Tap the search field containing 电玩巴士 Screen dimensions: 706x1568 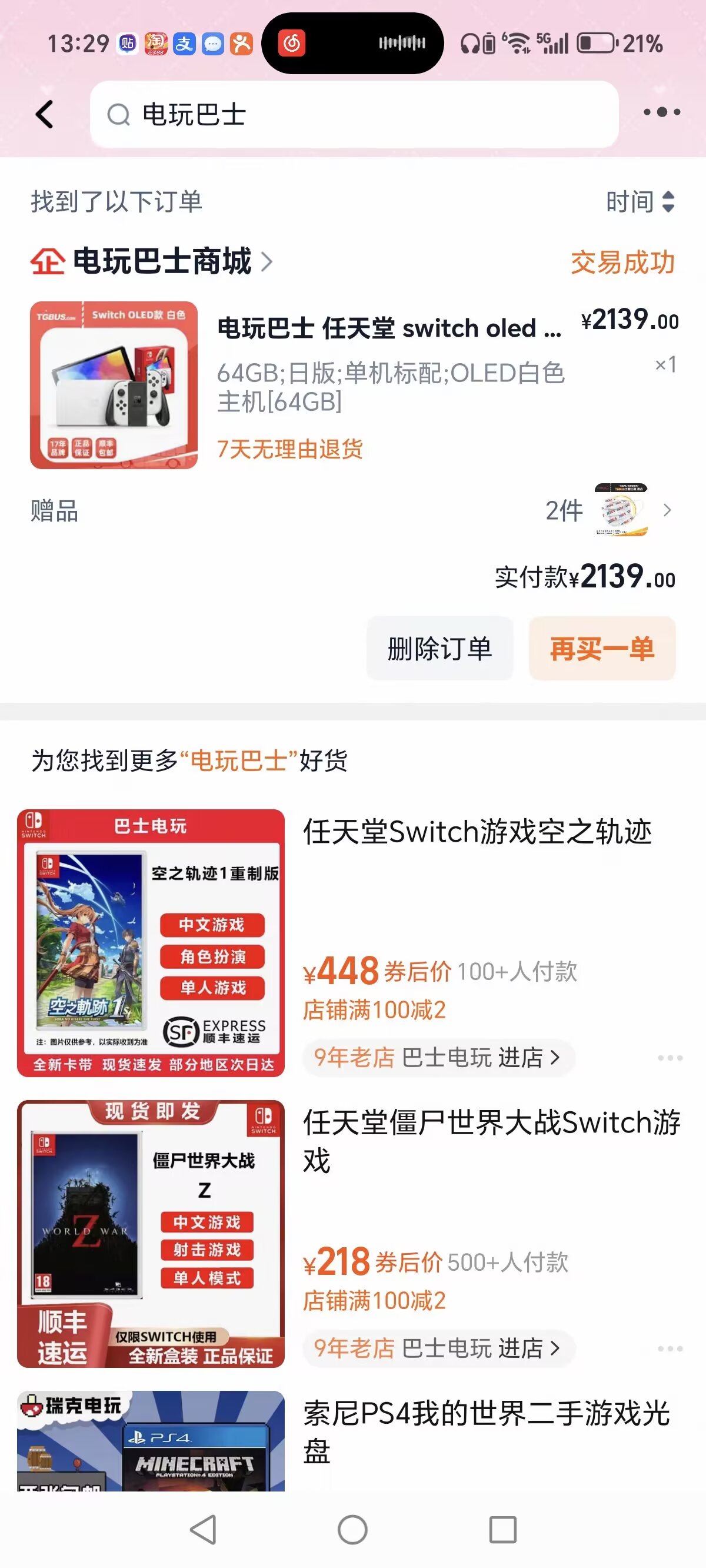tap(353, 114)
